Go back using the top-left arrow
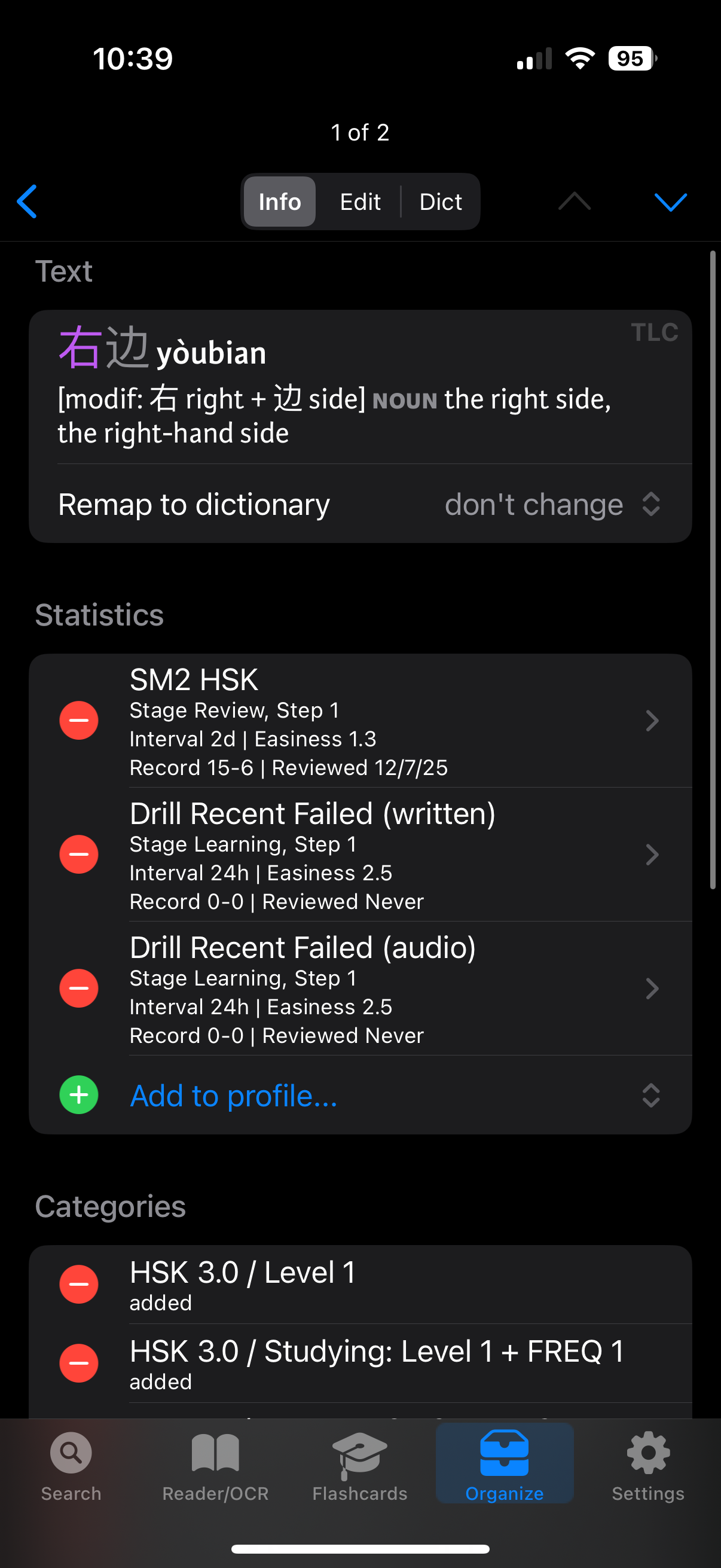721x1568 pixels. (28, 202)
